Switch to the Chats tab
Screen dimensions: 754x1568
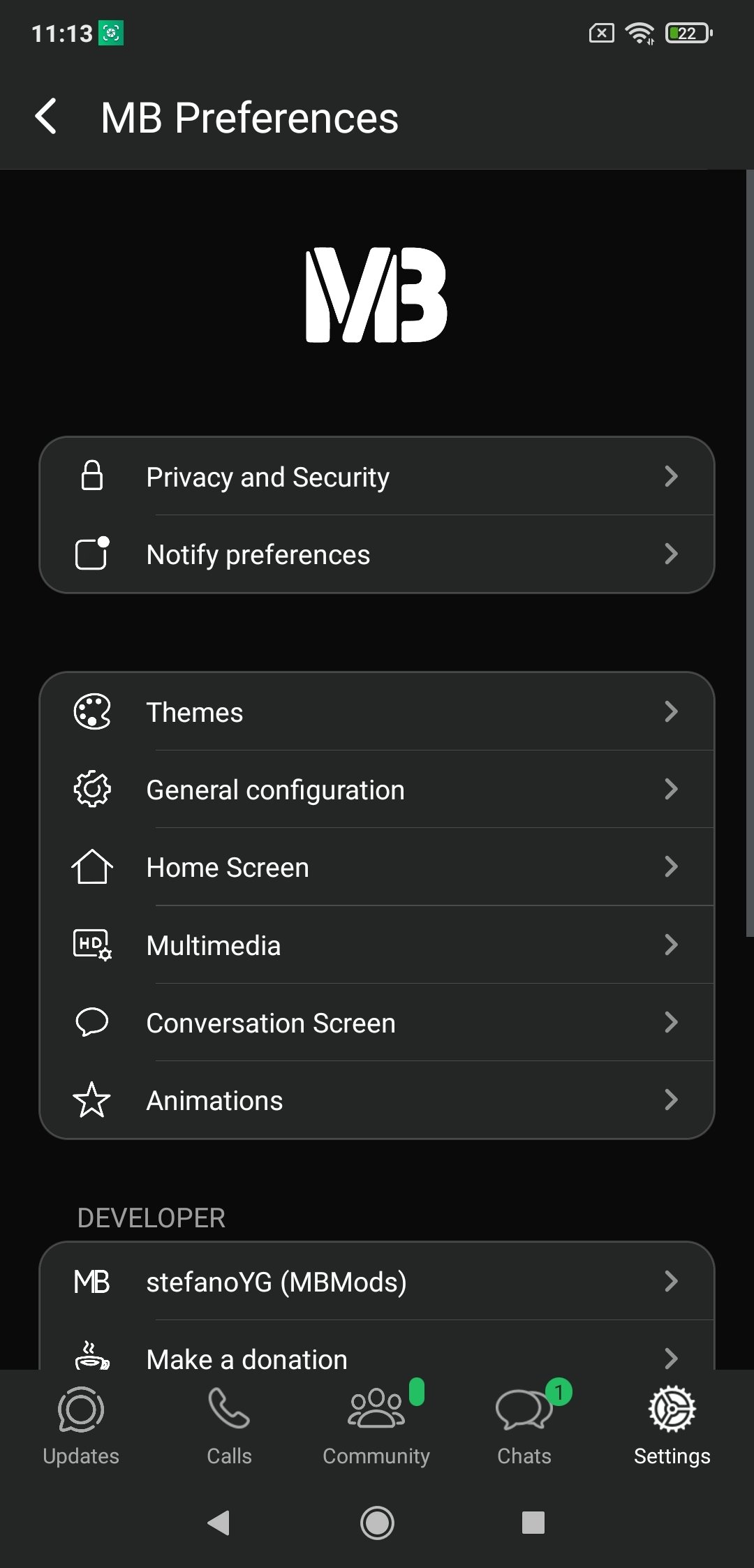[524, 1426]
